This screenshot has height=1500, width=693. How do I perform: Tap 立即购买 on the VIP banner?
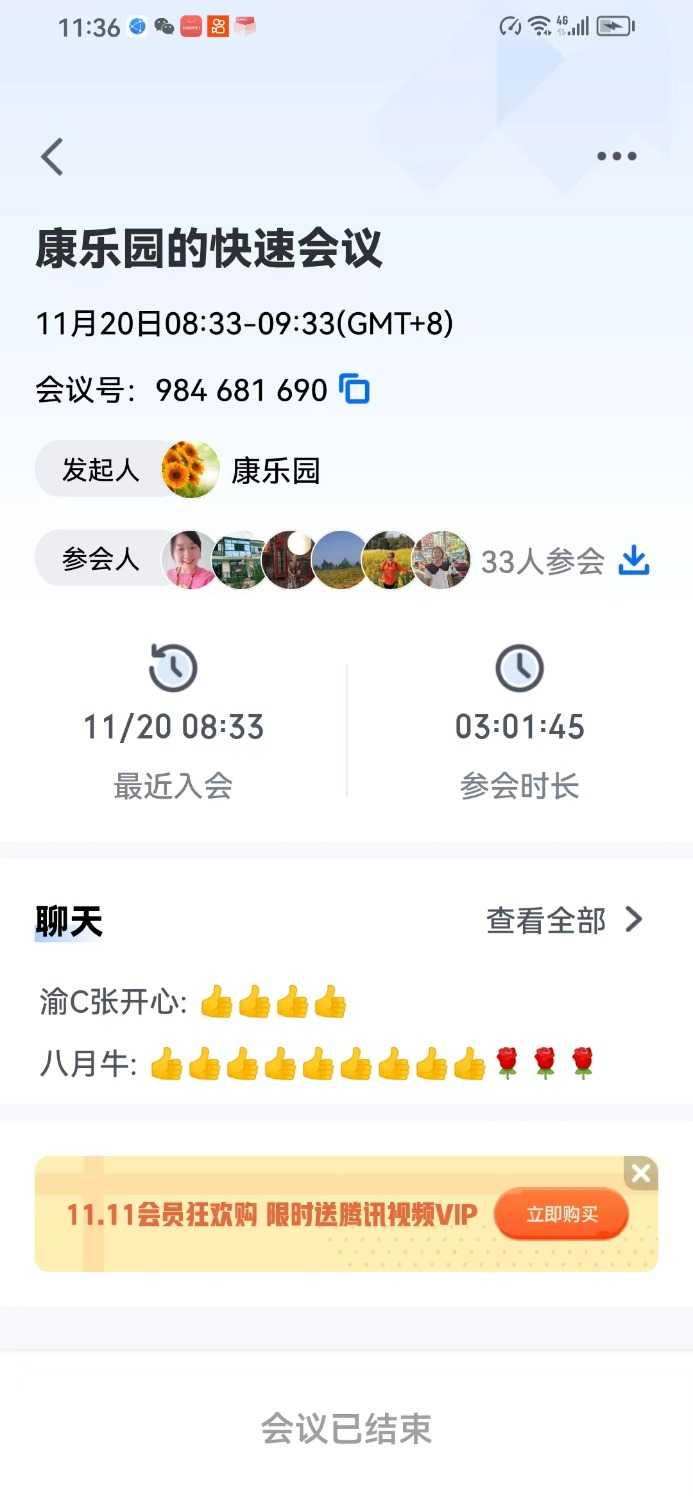click(x=561, y=1214)
